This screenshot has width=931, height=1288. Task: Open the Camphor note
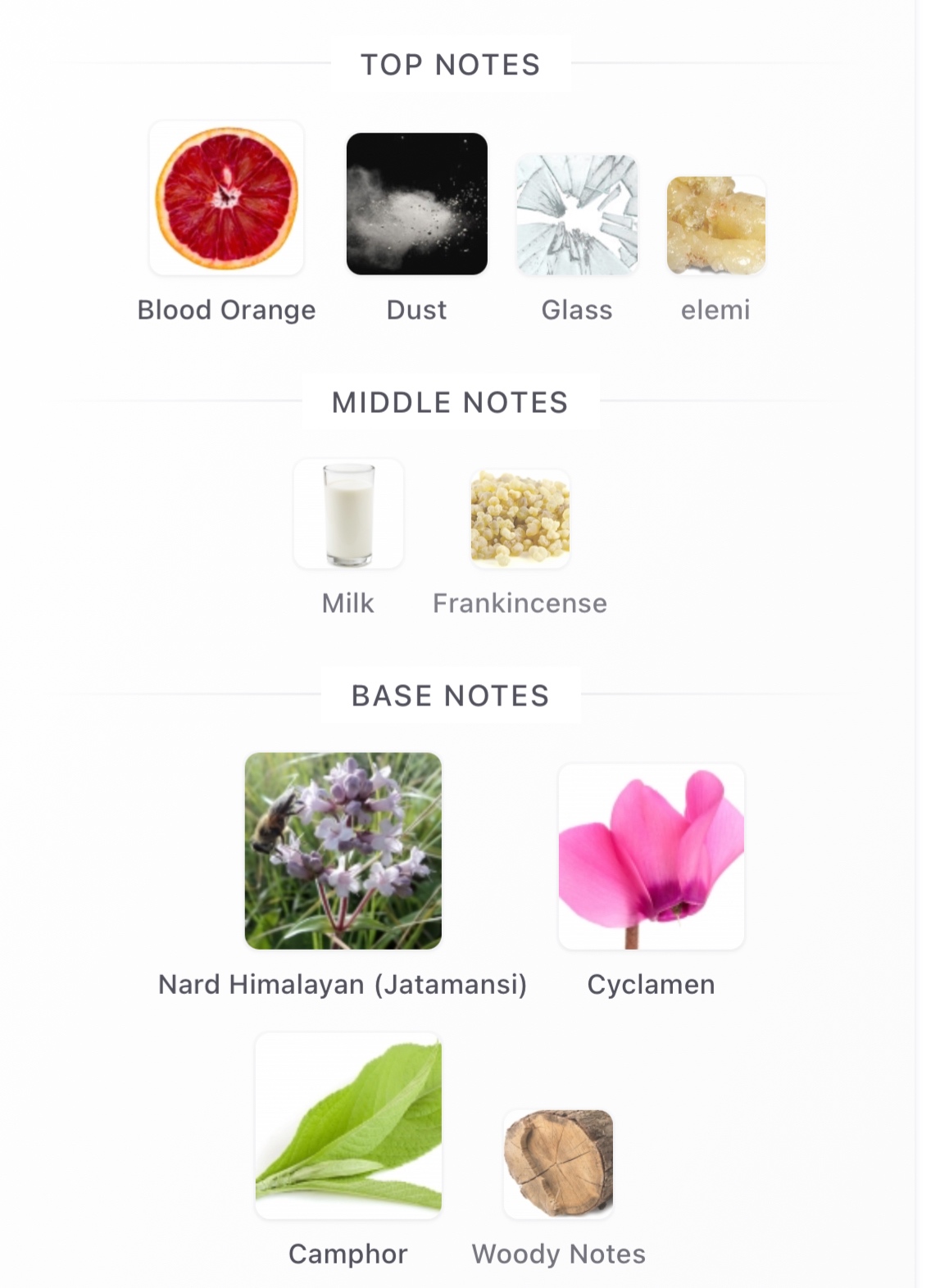coord(348,1125)
